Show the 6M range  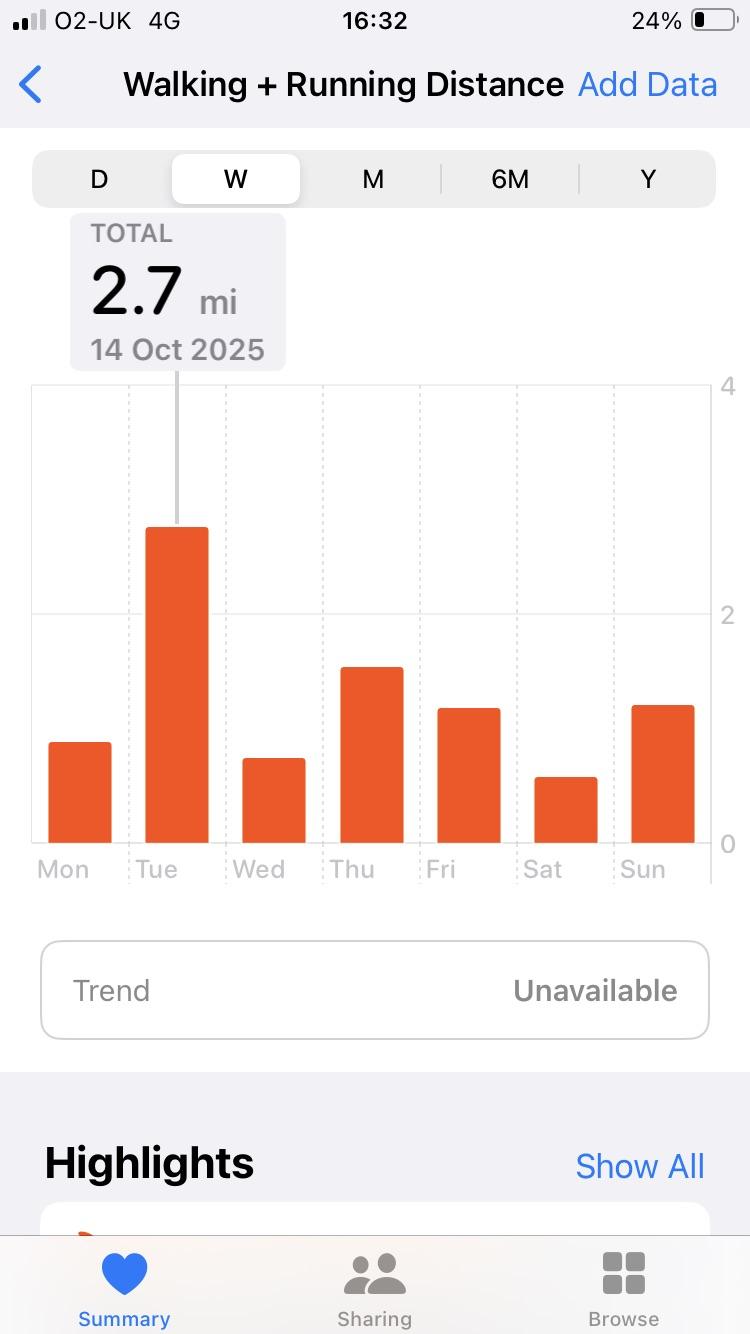coord(510,179)
